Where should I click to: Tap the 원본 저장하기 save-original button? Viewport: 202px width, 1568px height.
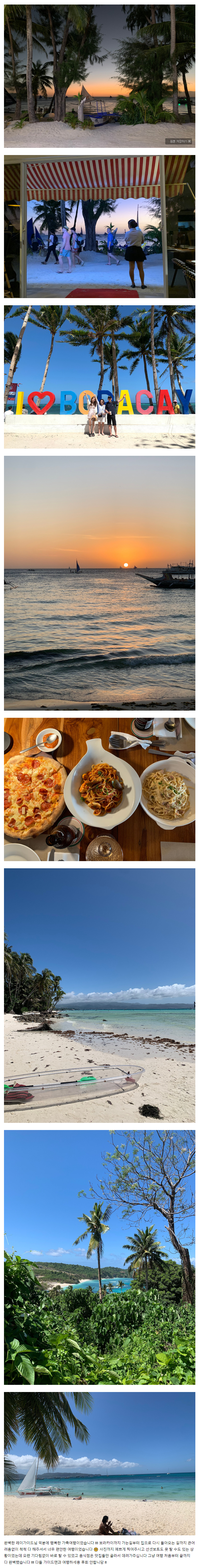click(179, 141)
